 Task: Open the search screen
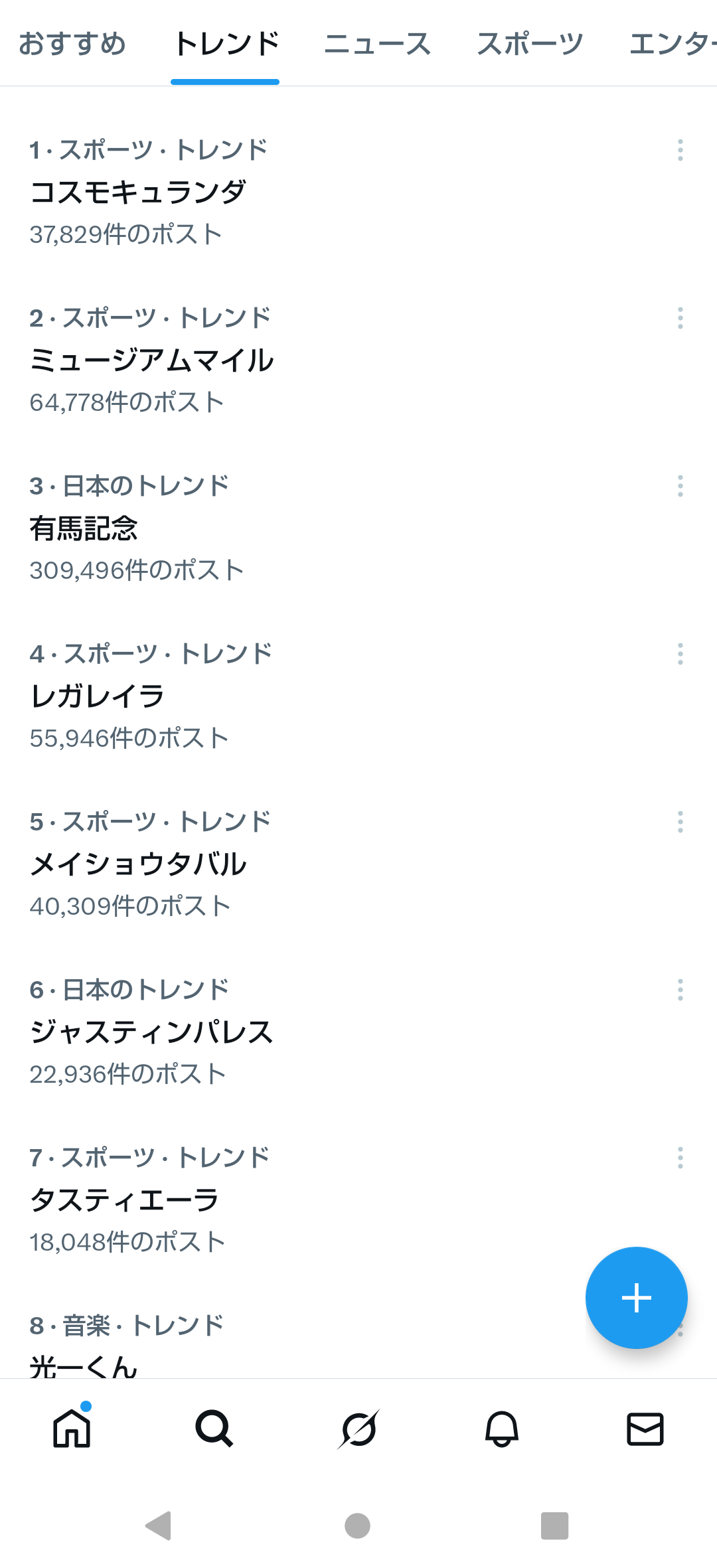pos(214,1429)
